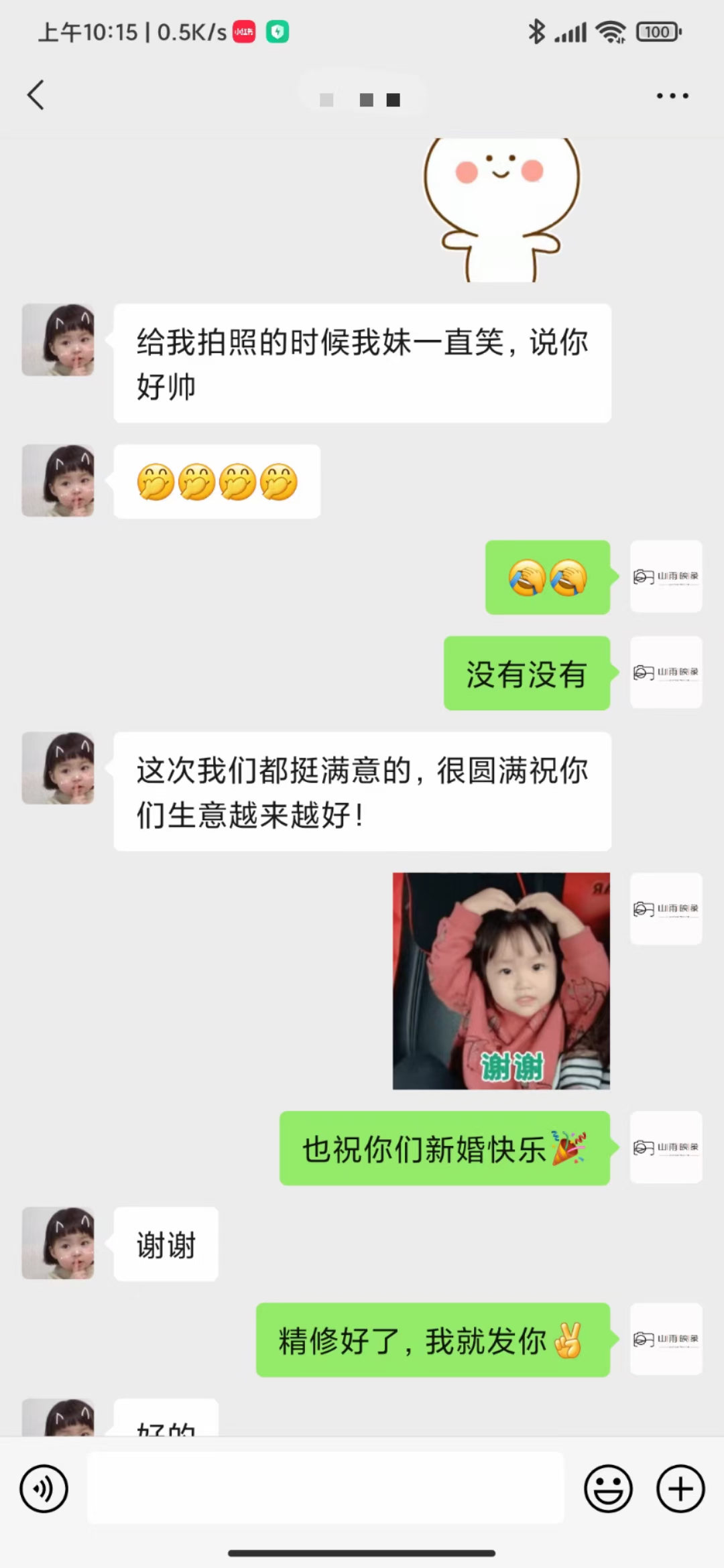Image resolution: width=724 pixels, height=1568 pixels.
Task: Go back using the top-left arrow
Action: point(36,95)
